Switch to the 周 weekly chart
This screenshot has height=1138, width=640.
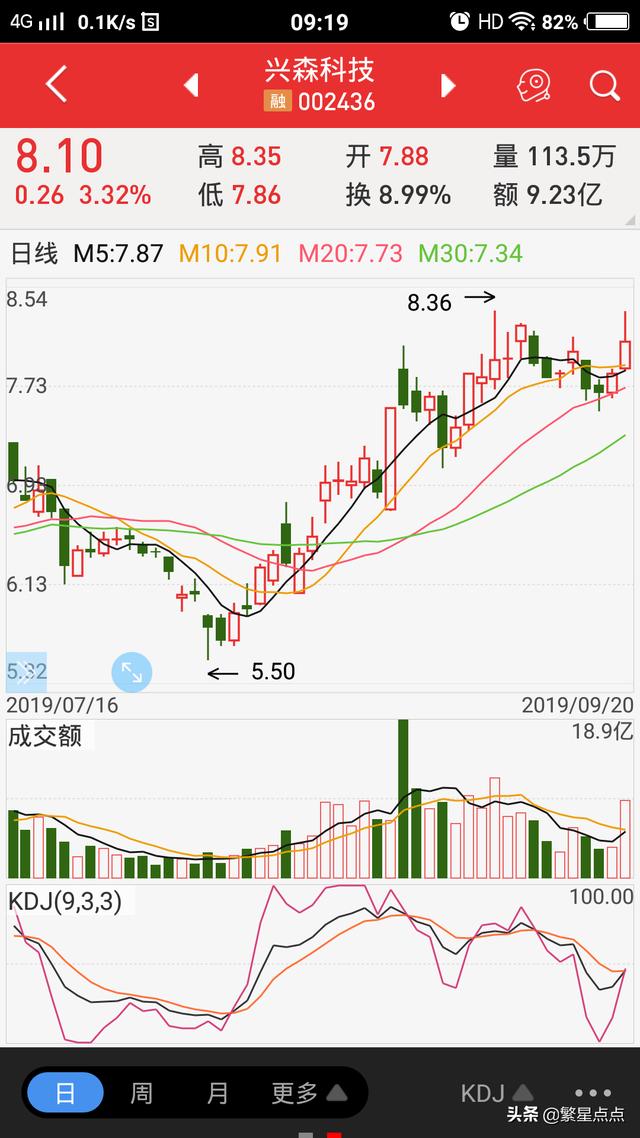pos(141,1092)
